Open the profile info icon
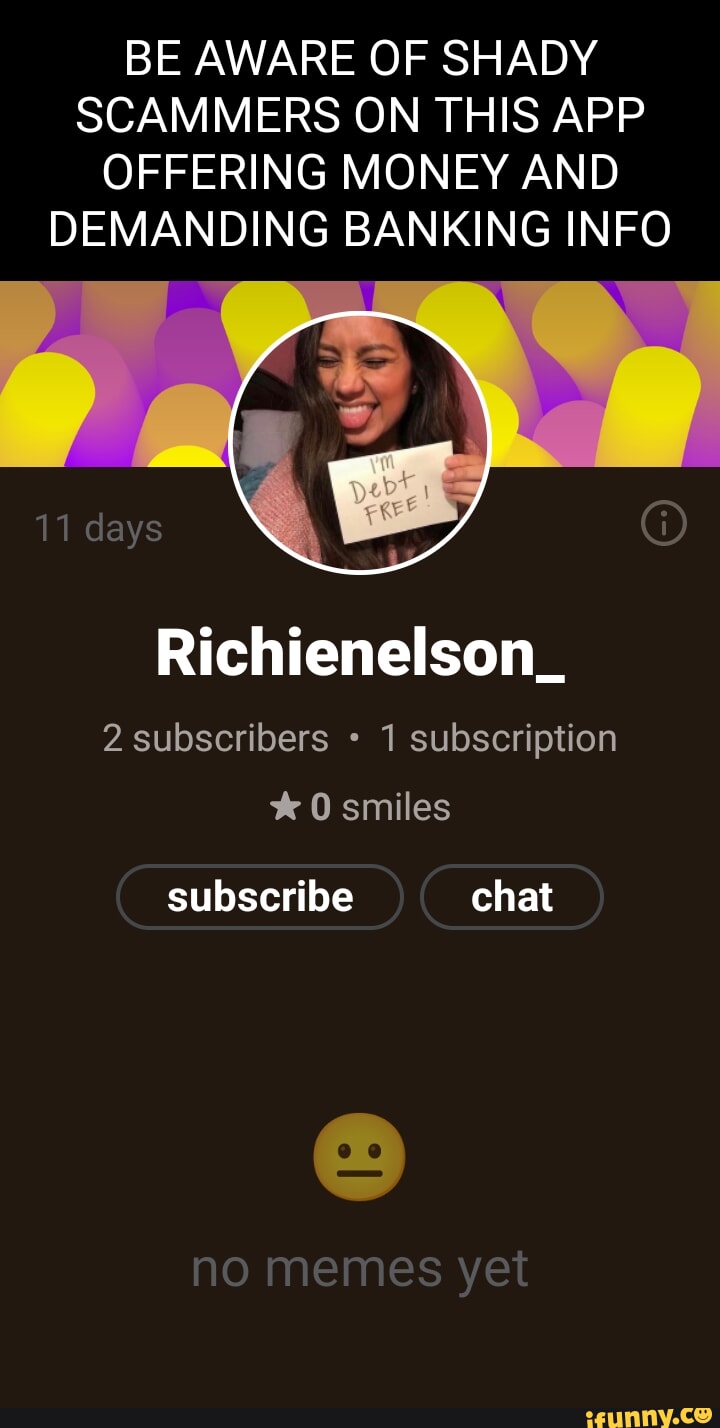This screenshot has height=1428, width=720. tap(664, 523)
